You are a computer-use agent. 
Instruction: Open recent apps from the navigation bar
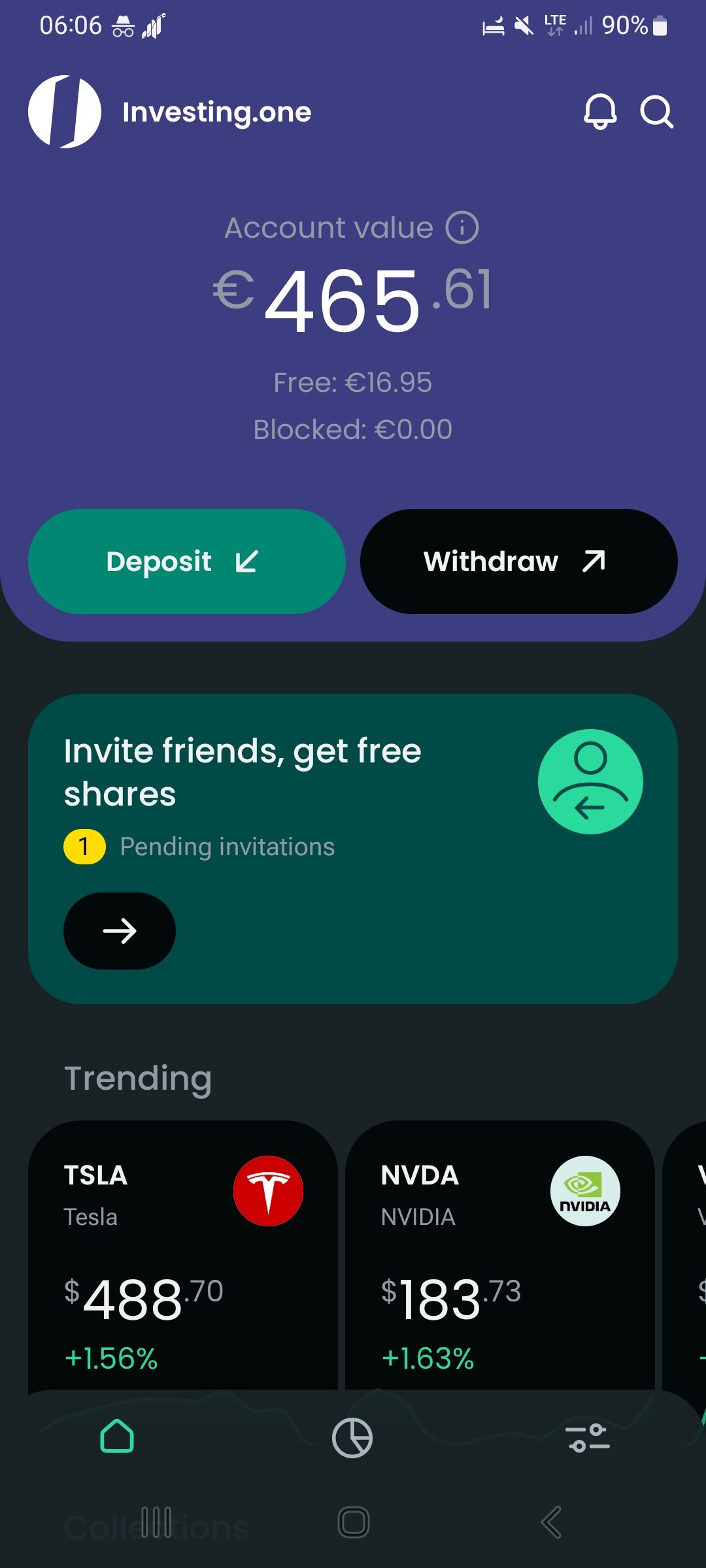coord(156,1522)
